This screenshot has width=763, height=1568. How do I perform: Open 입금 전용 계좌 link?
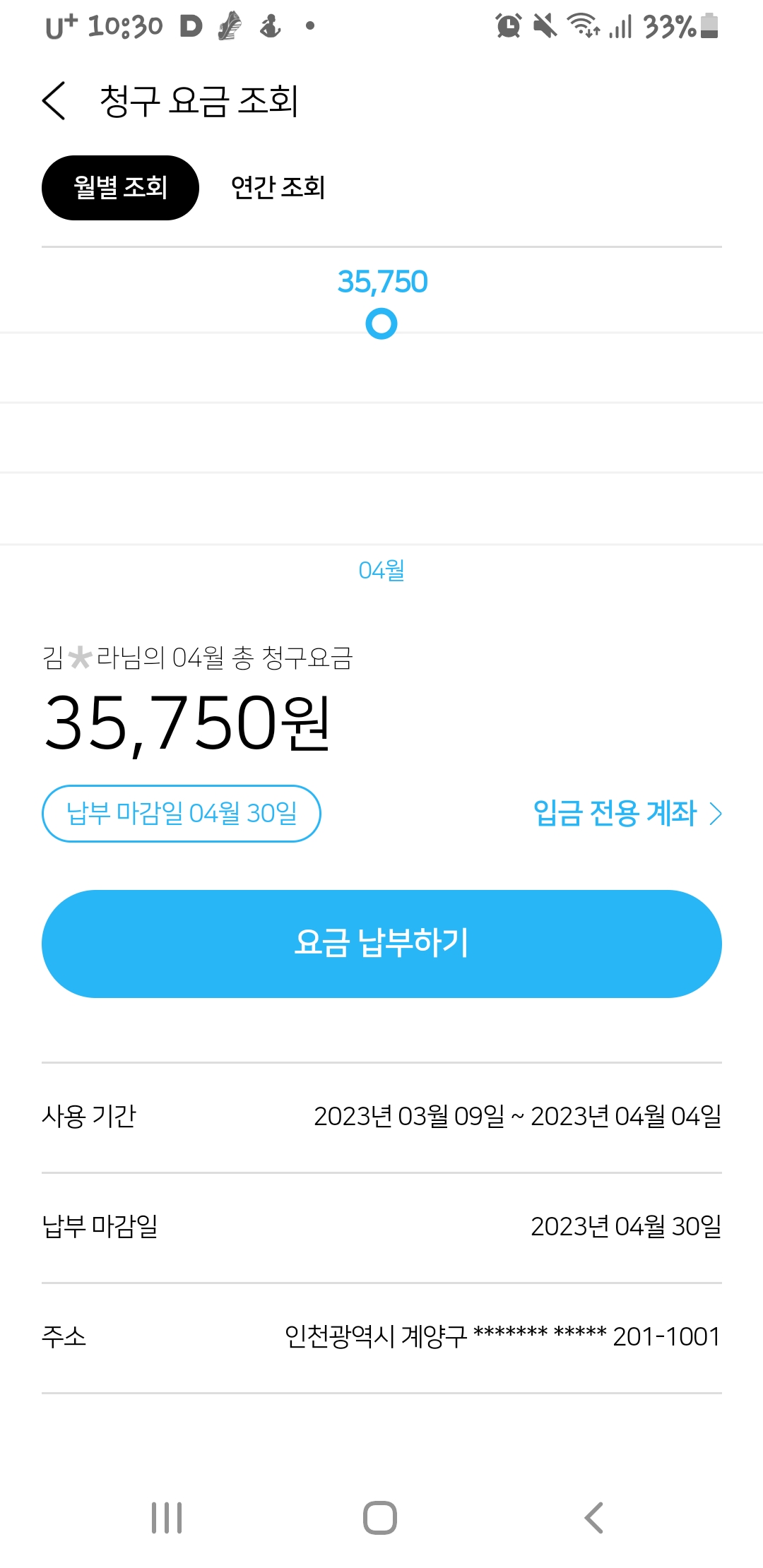[628, 813]
